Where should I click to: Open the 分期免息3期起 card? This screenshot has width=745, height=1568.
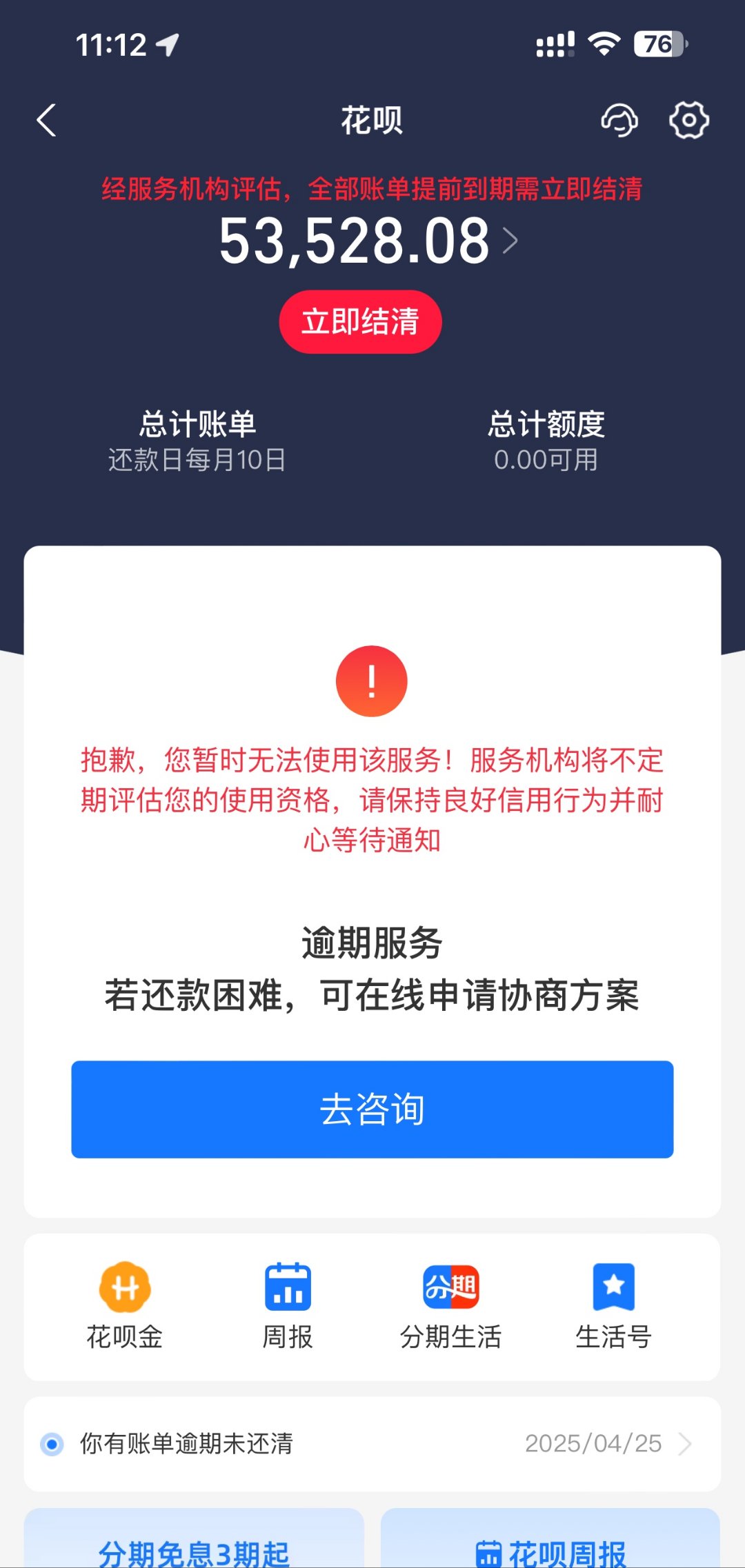(x=194, y=1539)
